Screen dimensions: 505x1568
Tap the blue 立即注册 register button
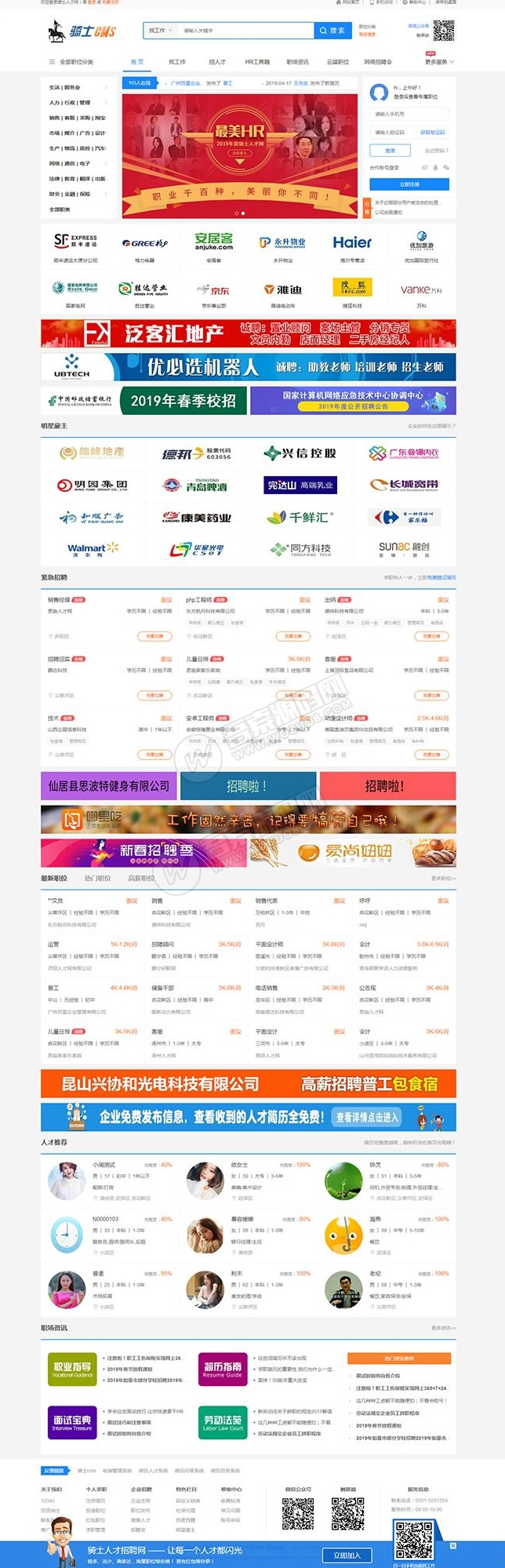pos(409,184)
